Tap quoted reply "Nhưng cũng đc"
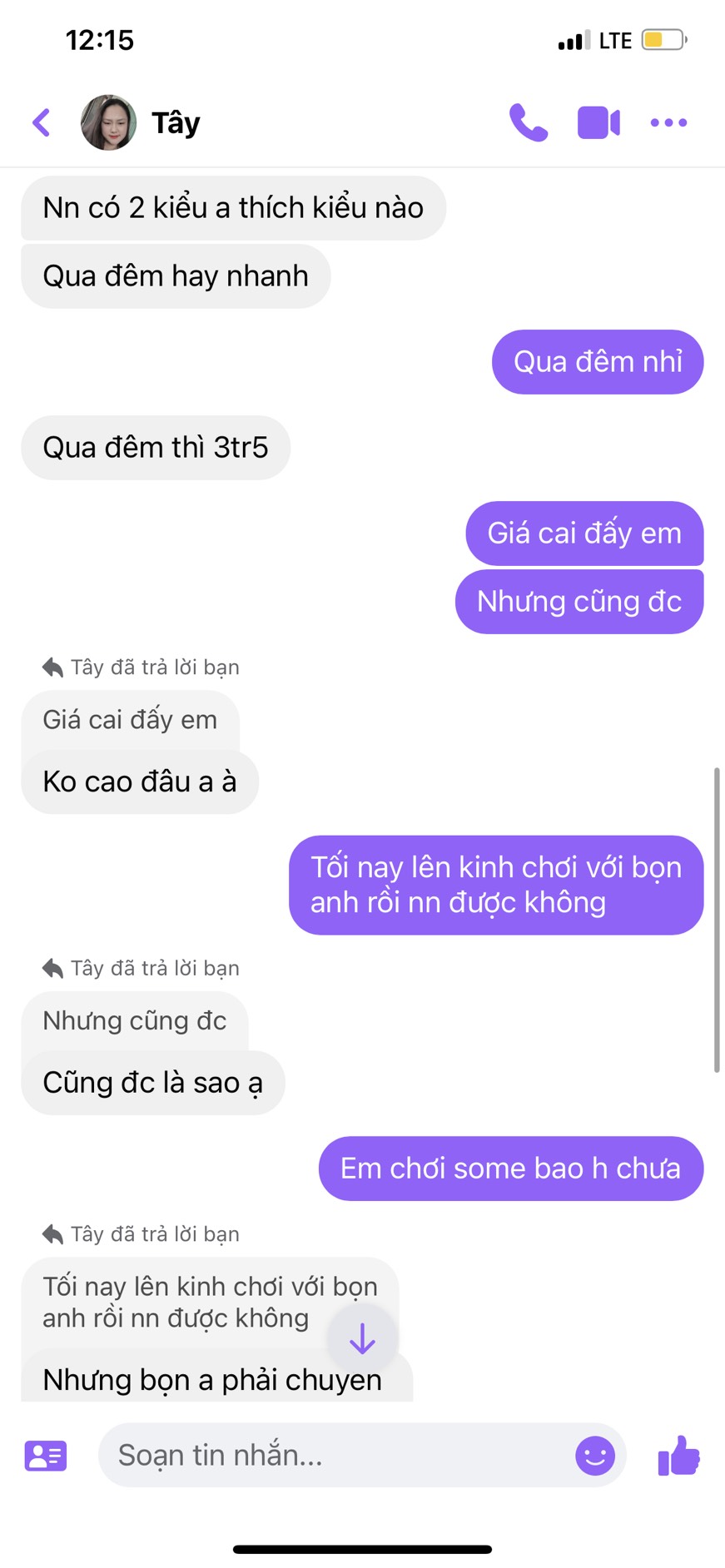 pos(135,1021)
